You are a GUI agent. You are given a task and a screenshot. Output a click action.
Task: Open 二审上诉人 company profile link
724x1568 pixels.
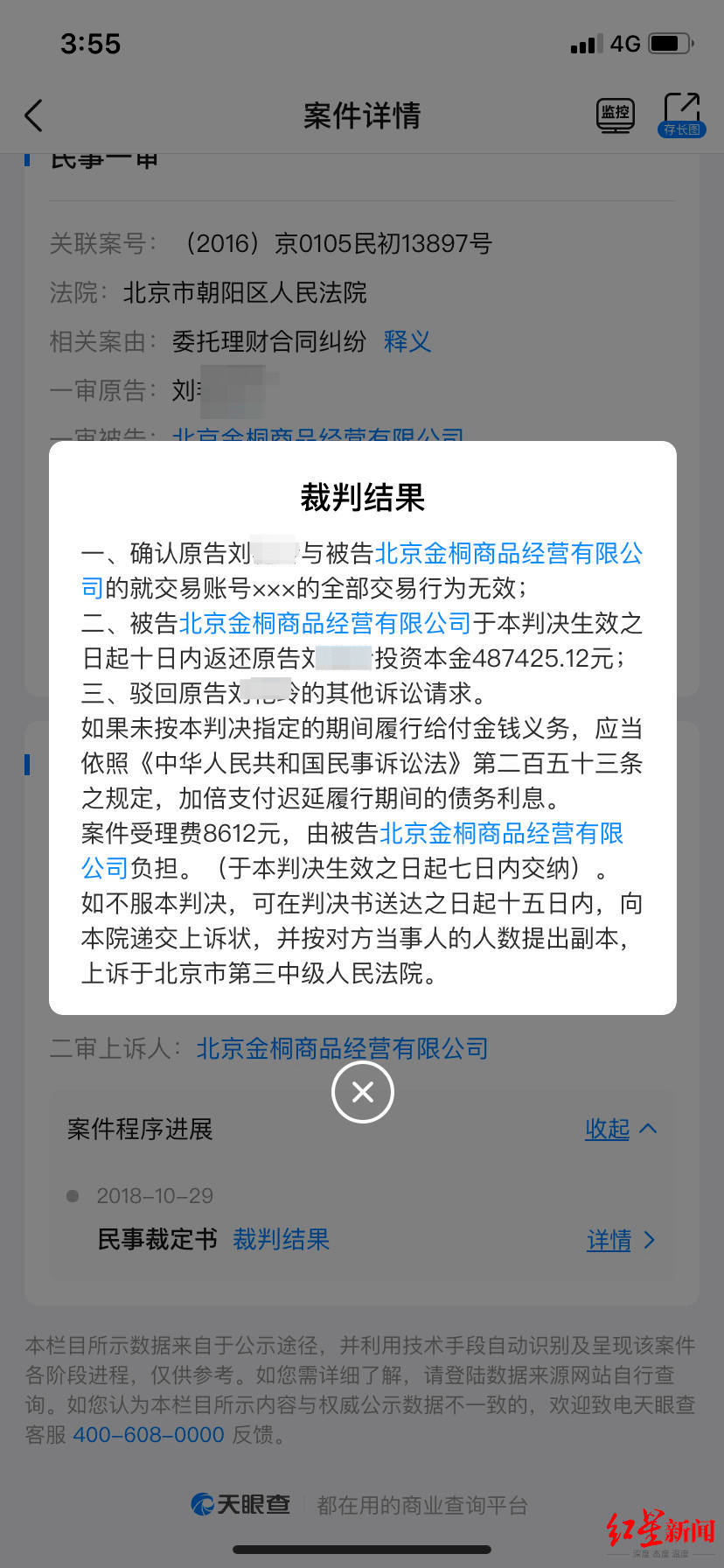click(343, 1048)
